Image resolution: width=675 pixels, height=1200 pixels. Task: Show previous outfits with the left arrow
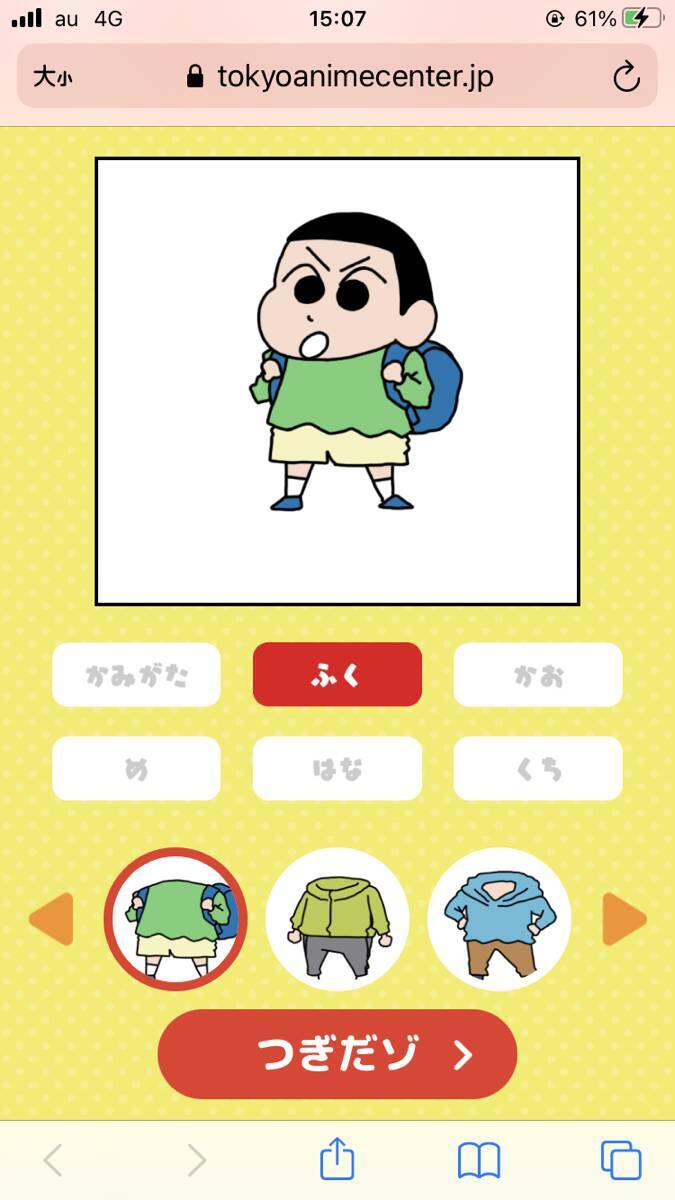(x=51, y=920)
